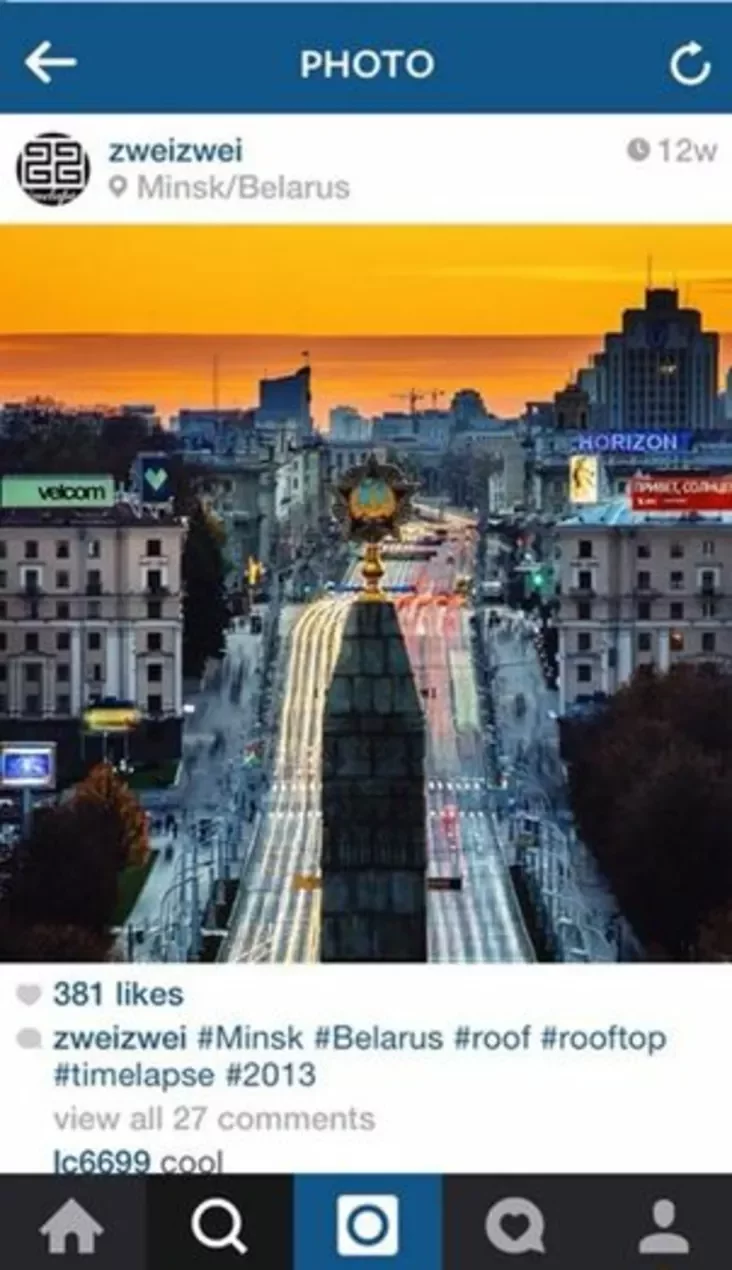This screenshot has width=732, height=1270.
Task: Switch to the Activity heart tab
Action: (x=514, y=1224)
